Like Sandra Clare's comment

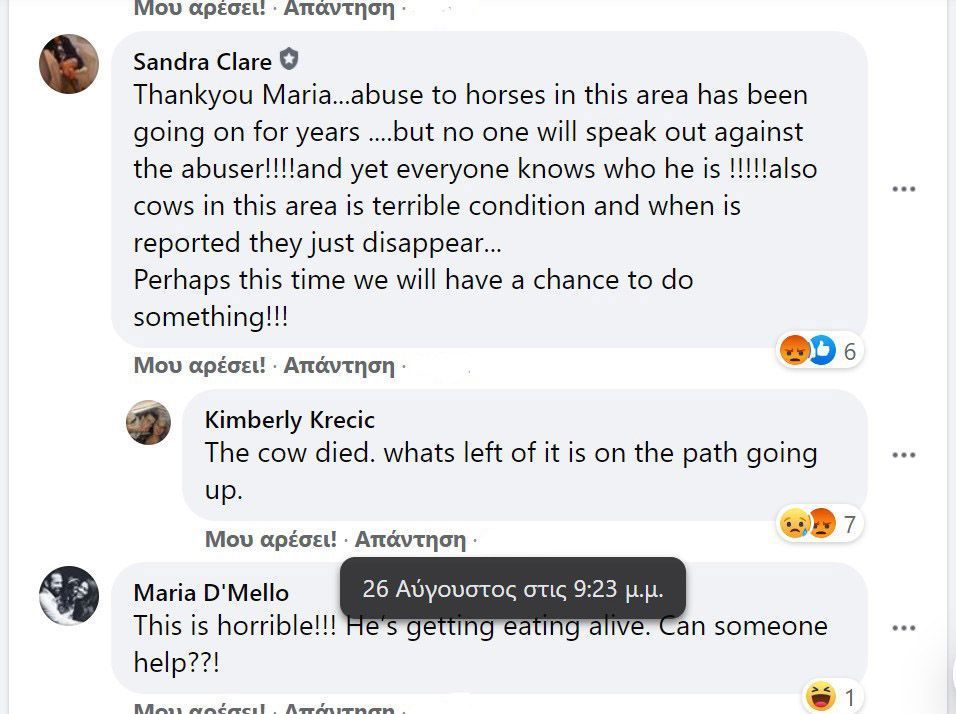pos(199,366)
